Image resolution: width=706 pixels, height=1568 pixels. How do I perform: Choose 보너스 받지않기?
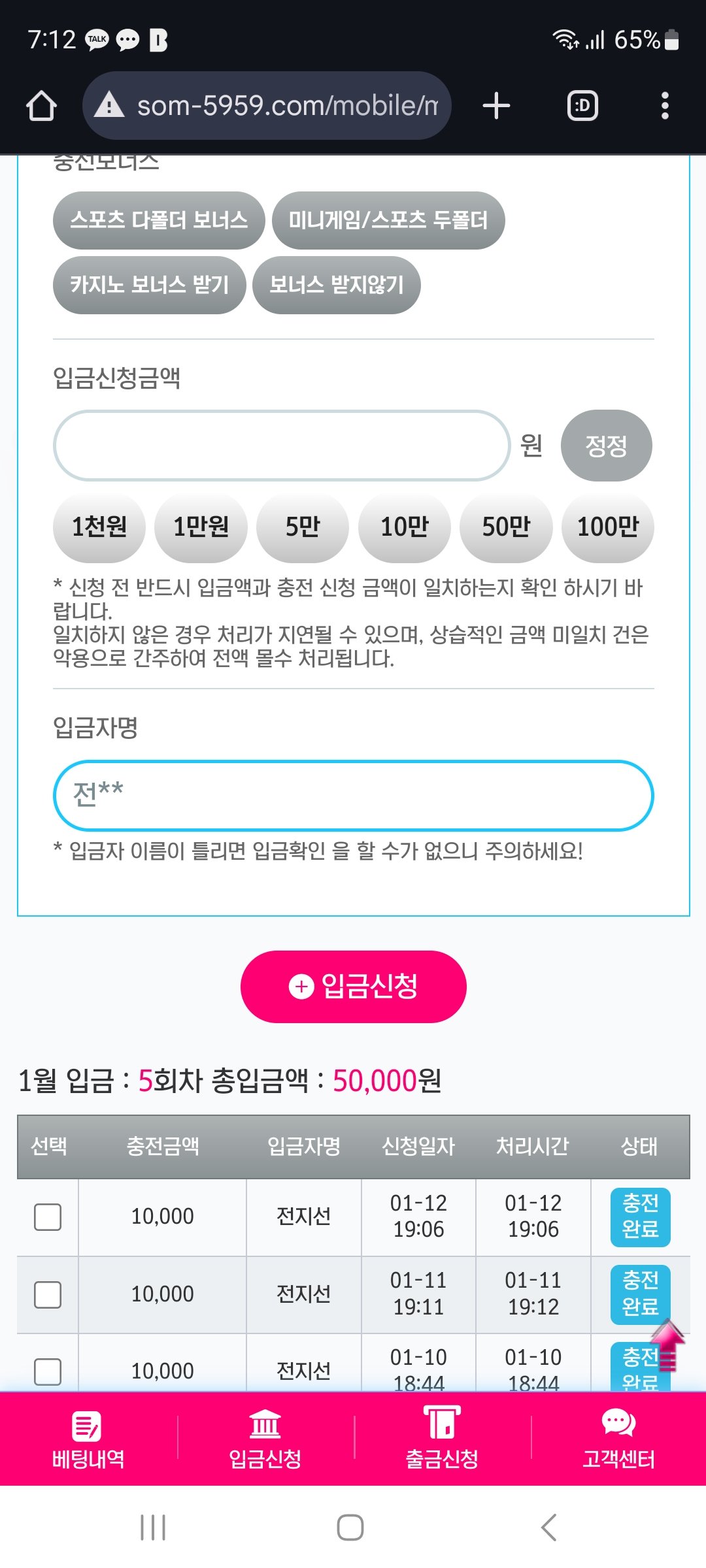336,285
